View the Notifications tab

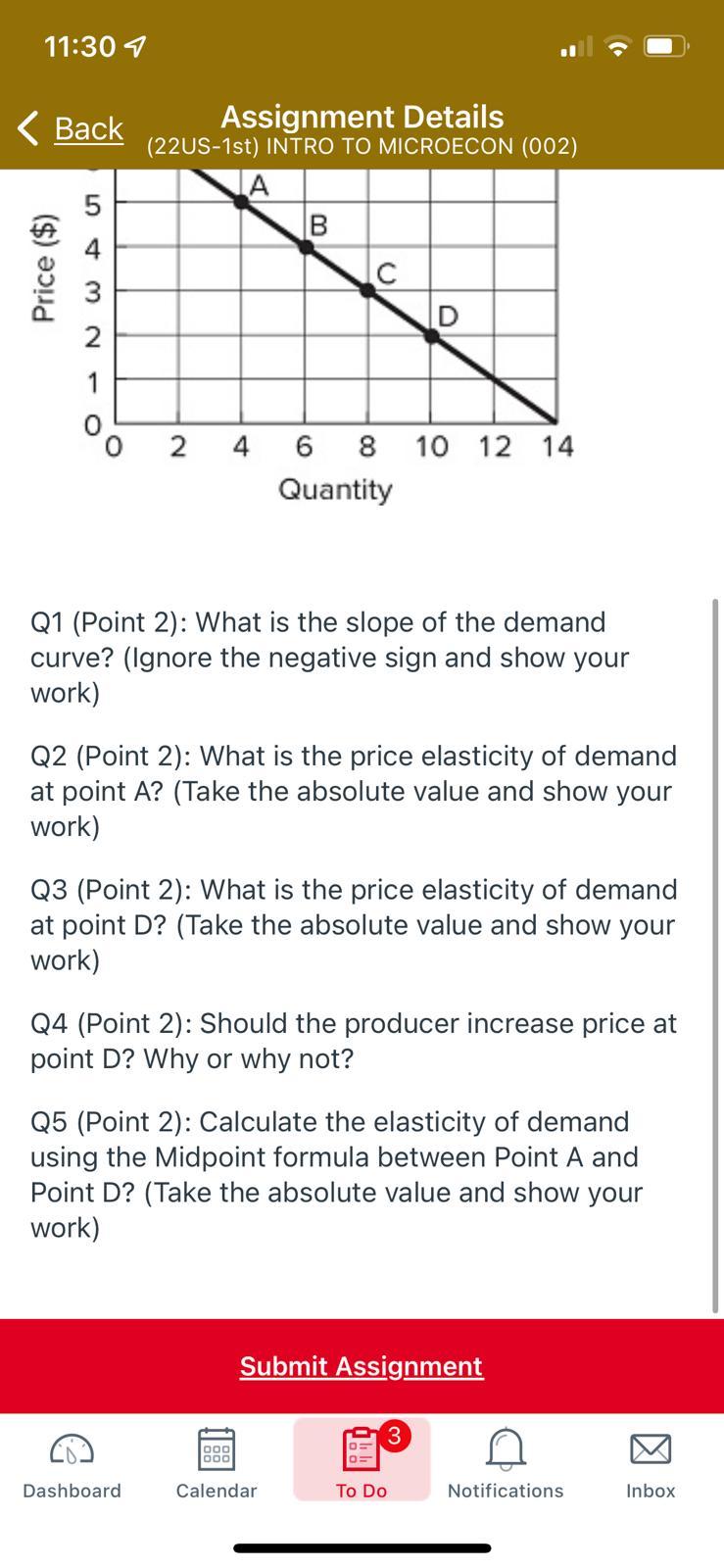pos(506,1464)
